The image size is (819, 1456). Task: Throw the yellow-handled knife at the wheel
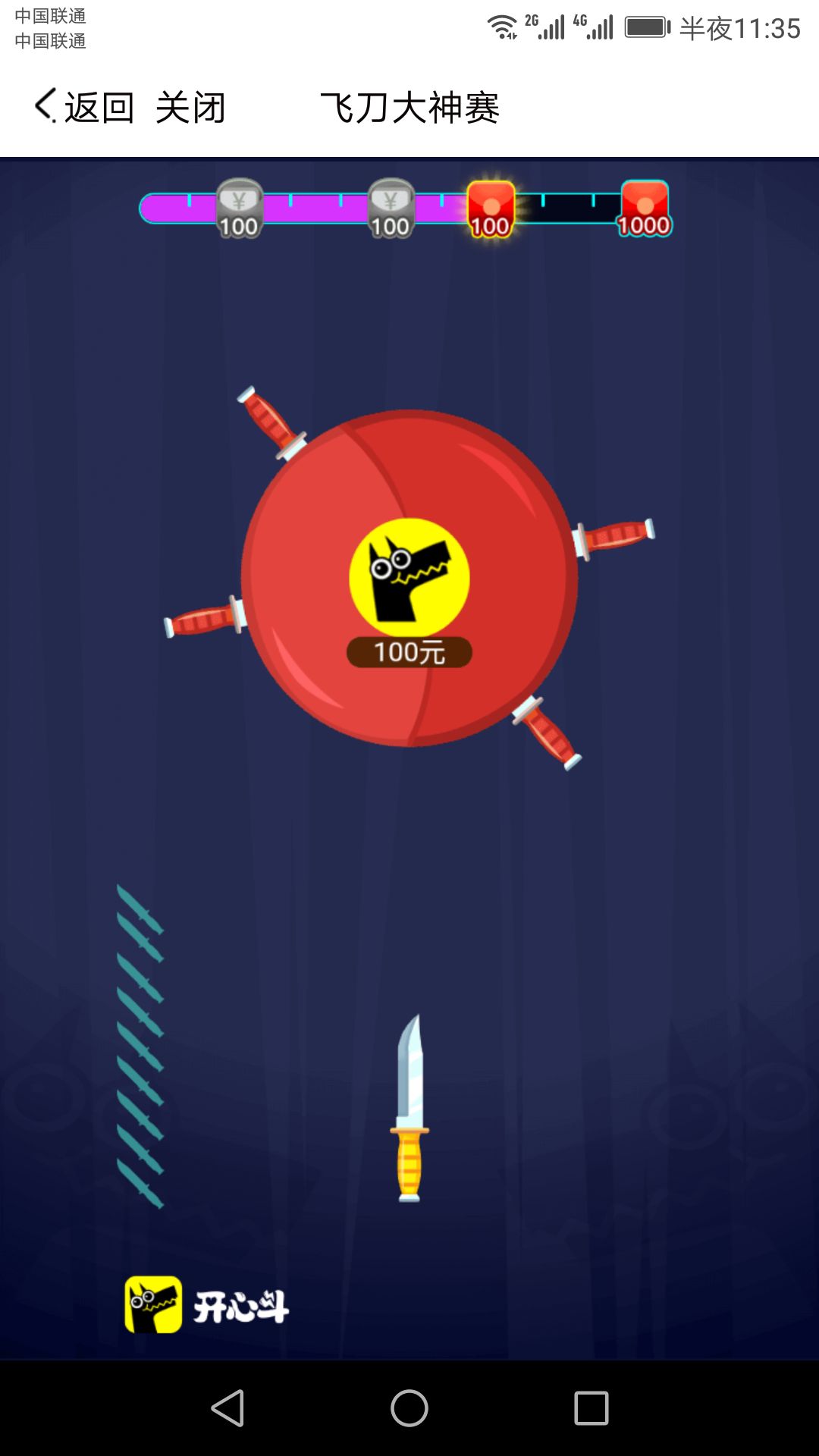point(409,1108)
